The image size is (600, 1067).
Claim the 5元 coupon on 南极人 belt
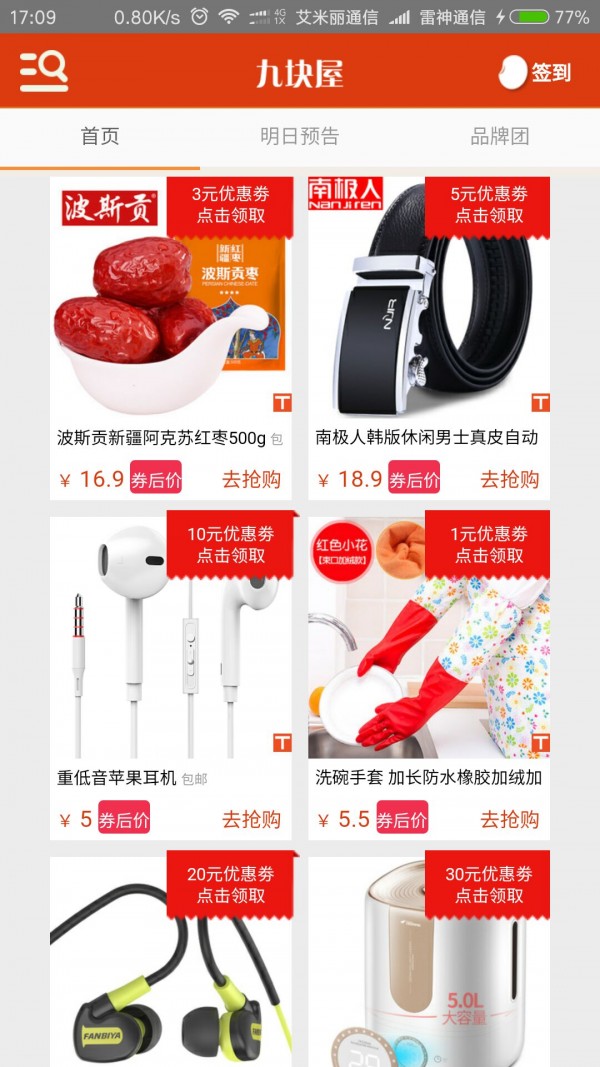tap(488, 204)
